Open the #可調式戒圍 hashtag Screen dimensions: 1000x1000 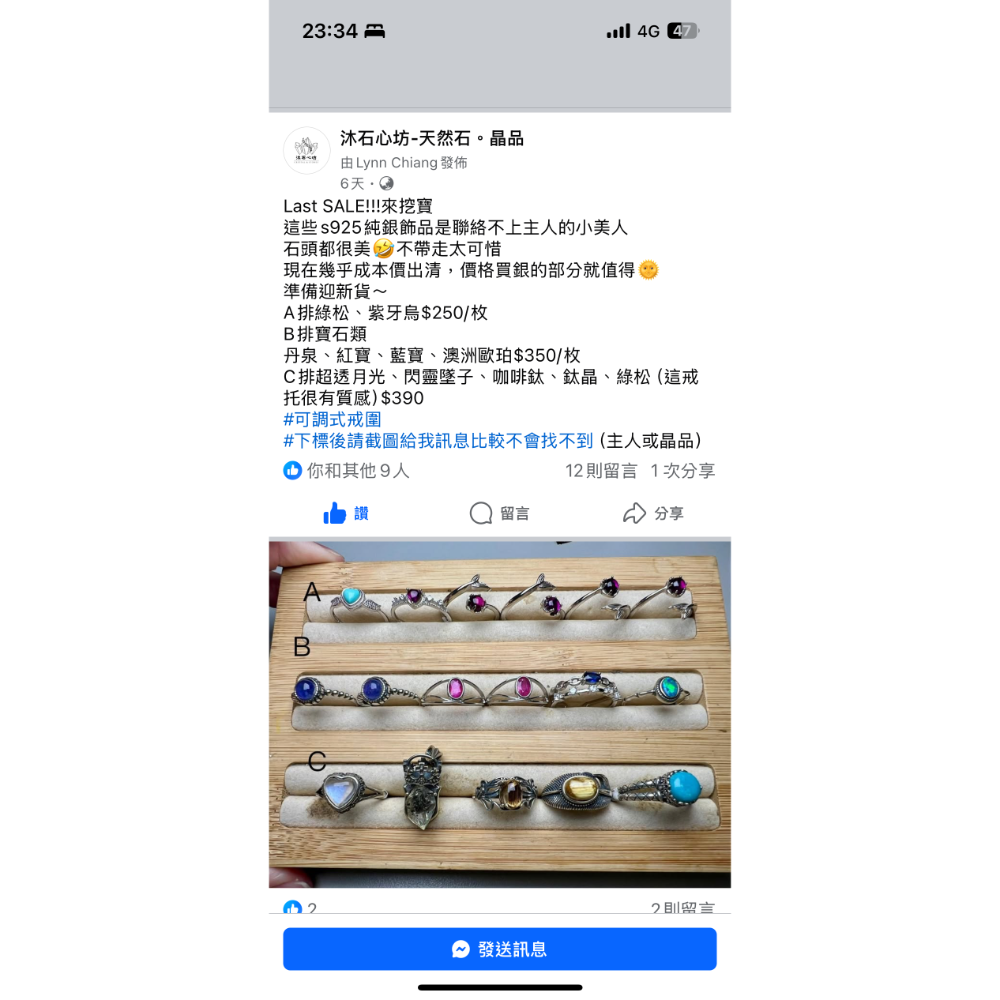332,420
